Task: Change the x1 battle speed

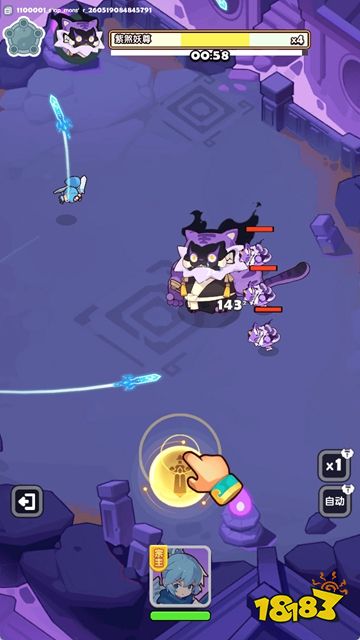Action: [x=334, y=465]
